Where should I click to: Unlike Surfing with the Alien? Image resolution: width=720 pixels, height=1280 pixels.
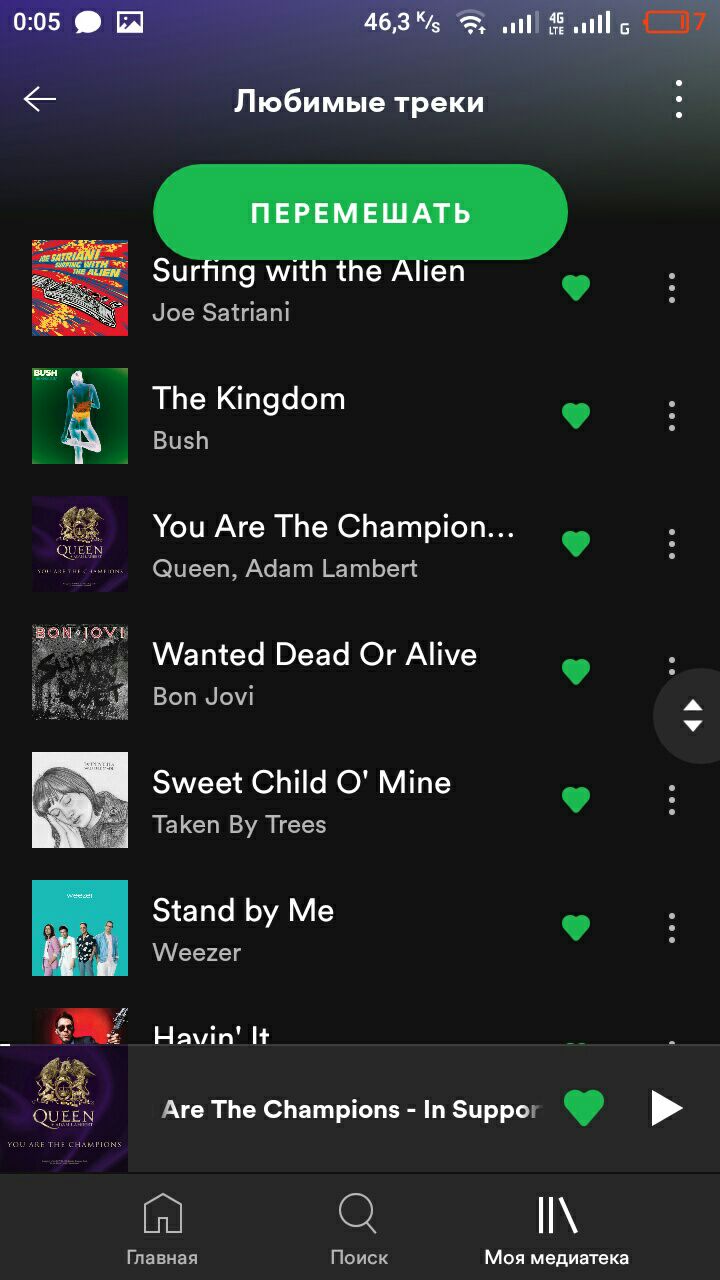coord(576,288)
